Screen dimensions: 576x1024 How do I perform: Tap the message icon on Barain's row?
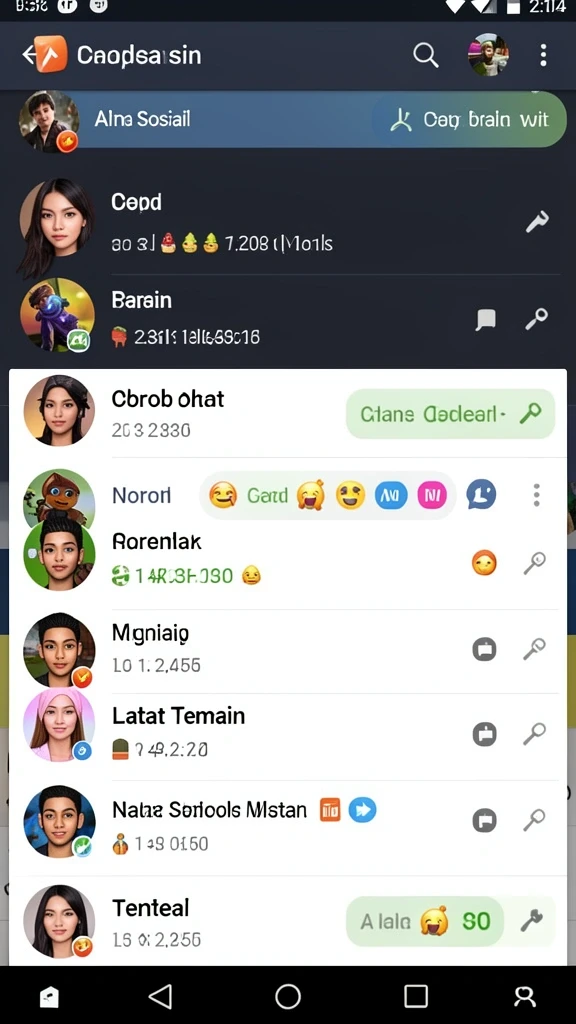486,319
